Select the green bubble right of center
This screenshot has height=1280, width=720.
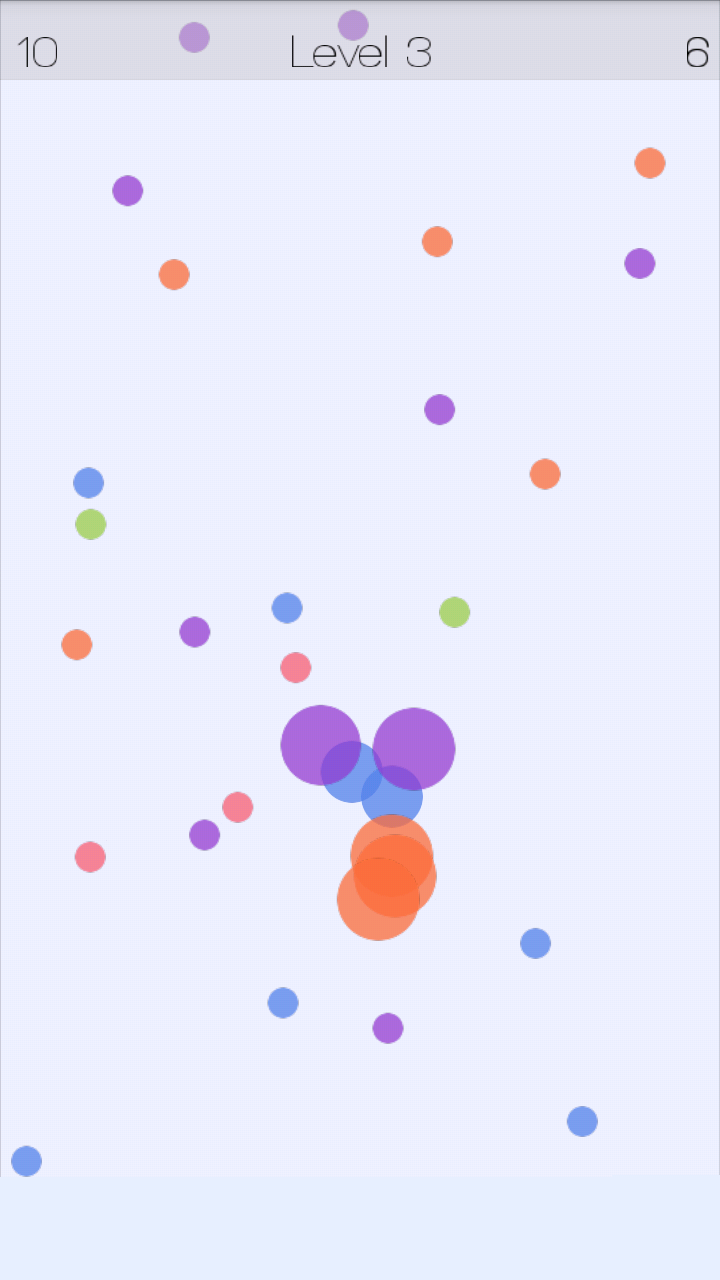coord(454,611)
